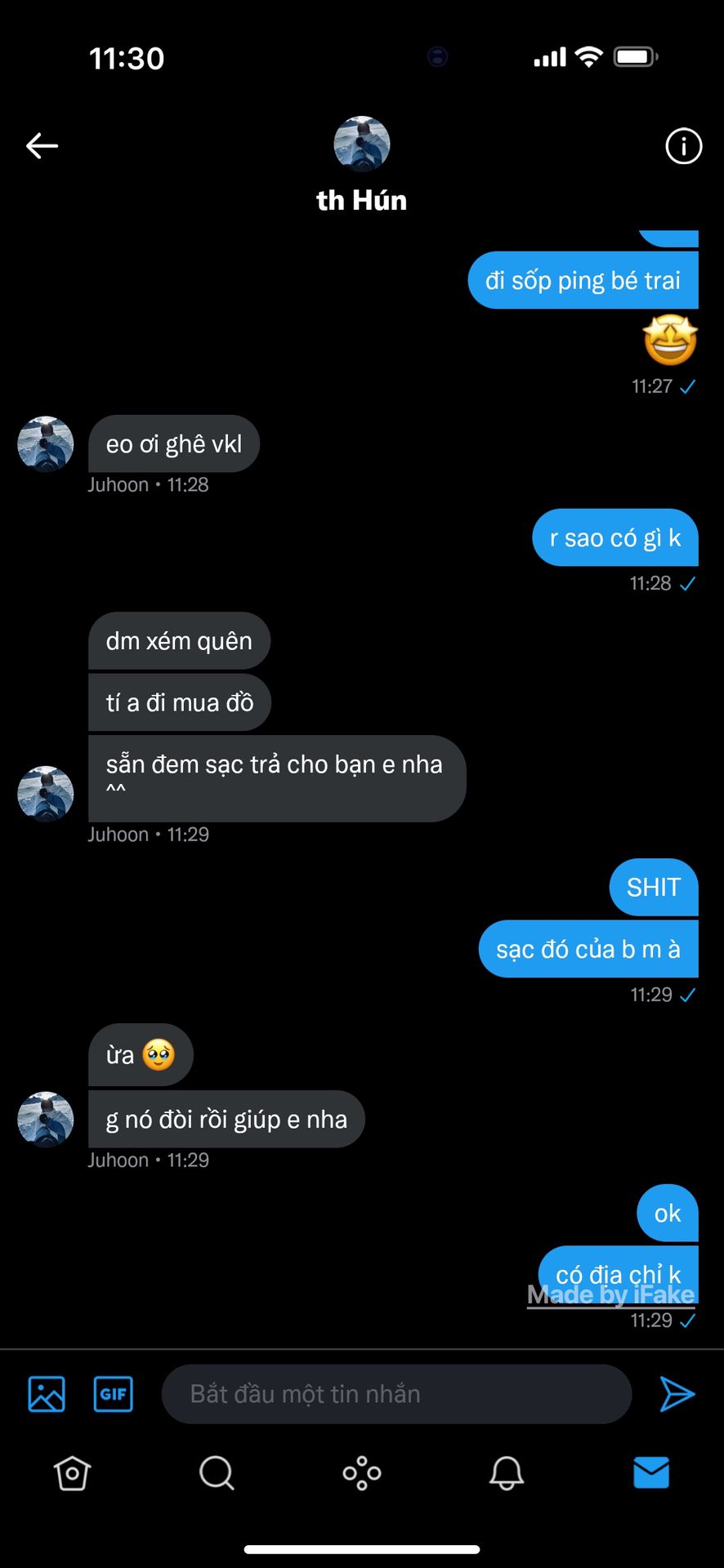Go back to the messages list
This screenshot has width=724, height=1568.
click(x=42, y=146)
